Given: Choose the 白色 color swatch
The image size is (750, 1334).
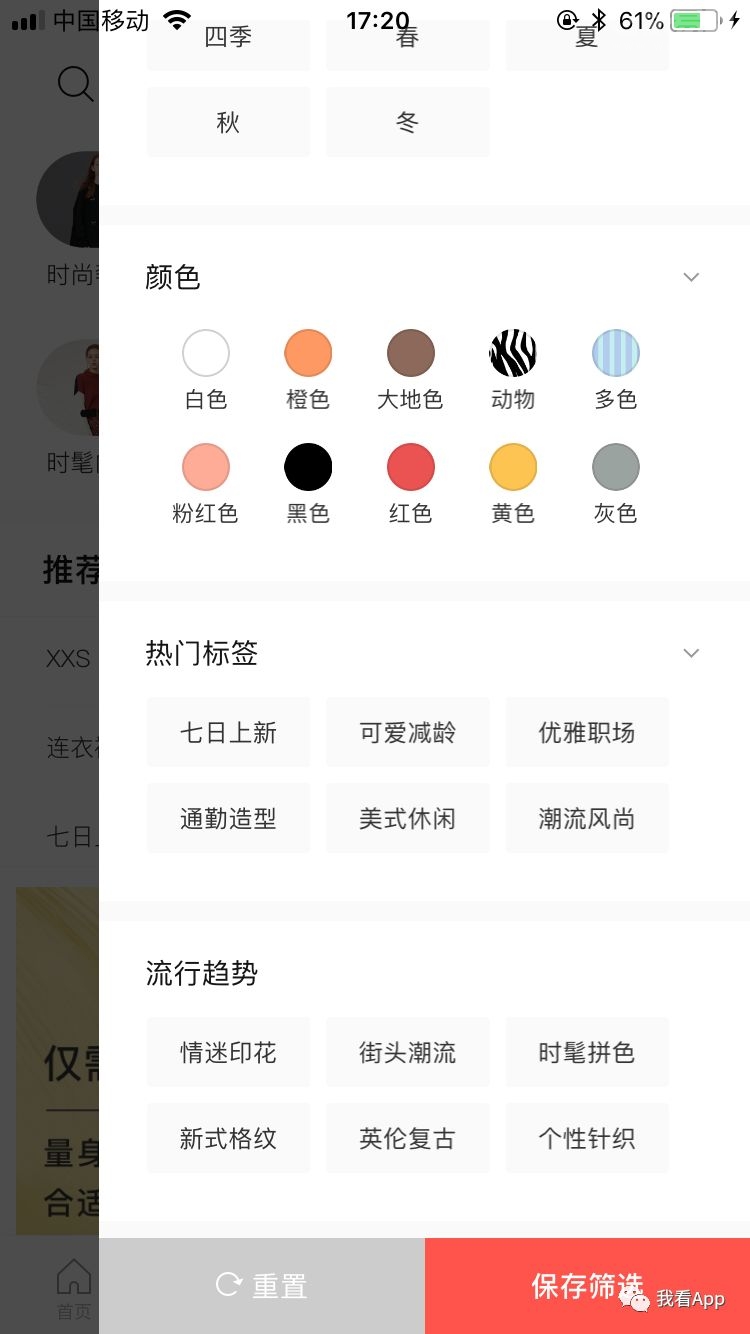Looking at the screenshot, I should (x=206, y=354).
